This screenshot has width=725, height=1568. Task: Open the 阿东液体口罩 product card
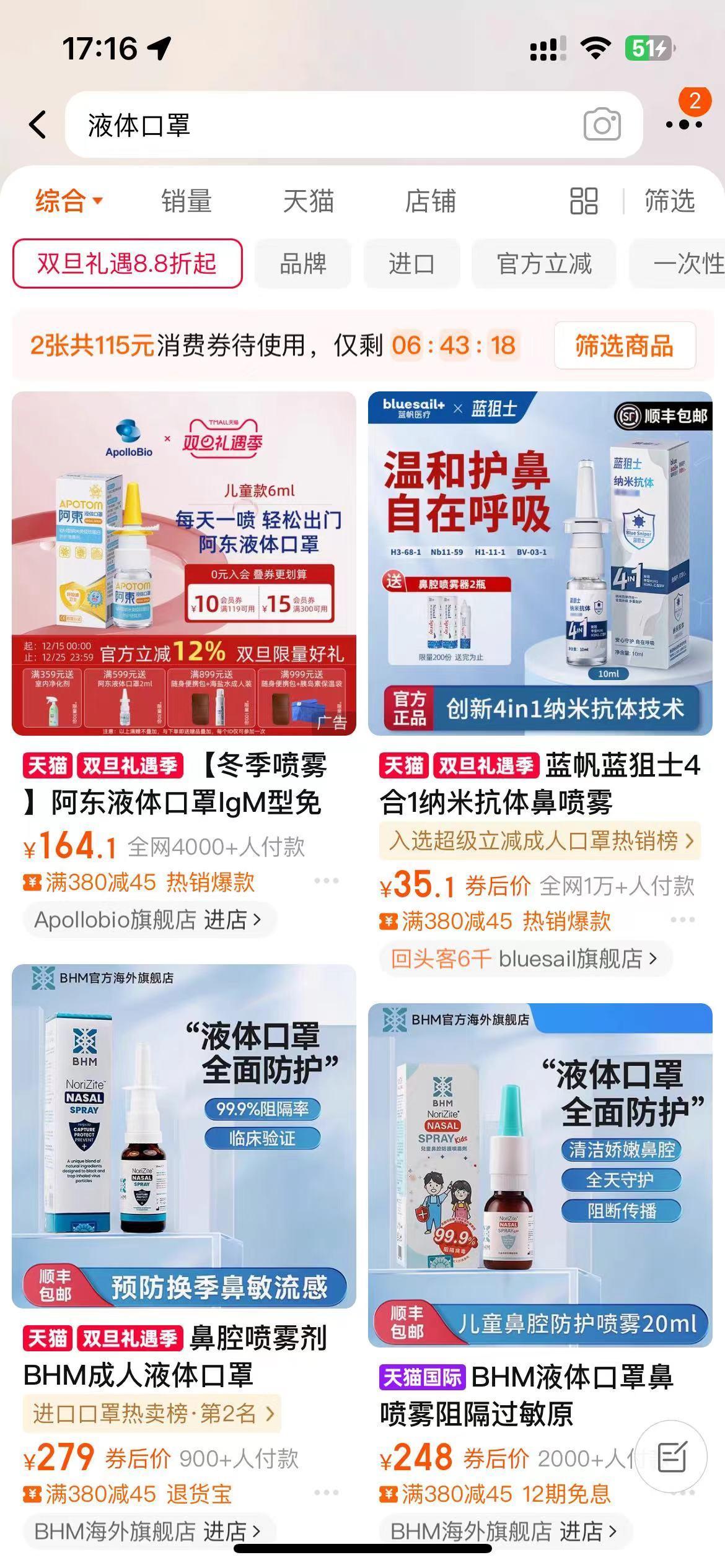coord(183,564)
